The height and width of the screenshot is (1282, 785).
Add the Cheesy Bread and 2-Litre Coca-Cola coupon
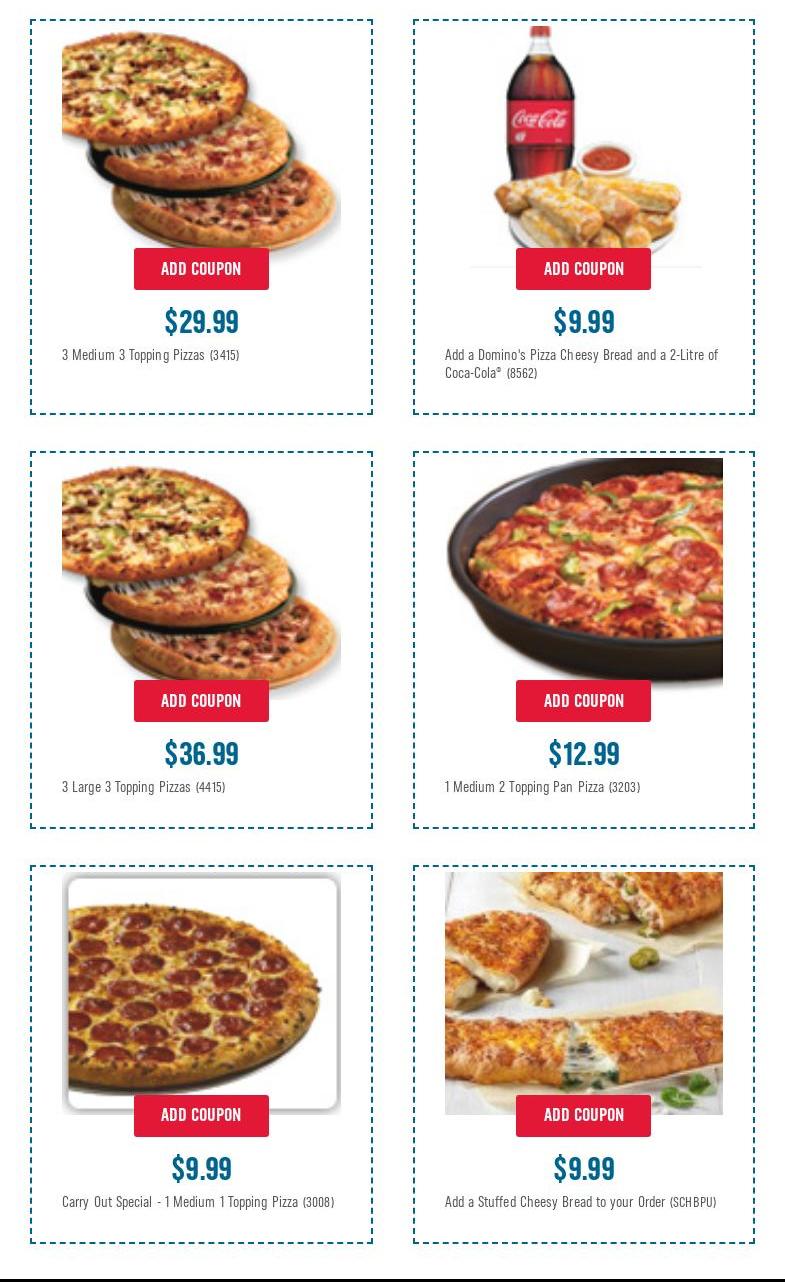pyautogui.click(x=583, y=269)
